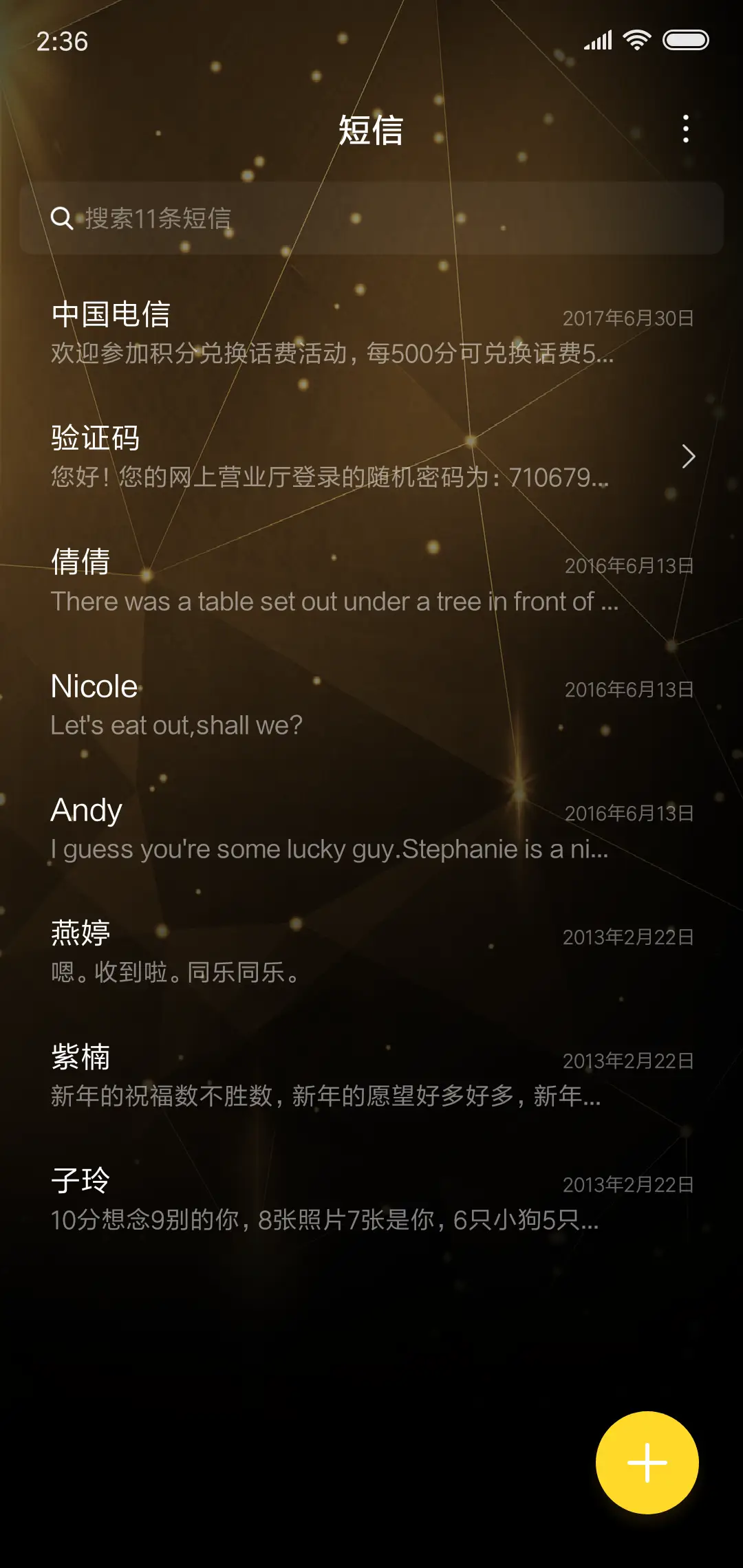This screenshot has height=1568, width=743.
Task: Open the message from 紫楠
Action: click(371, 1076)
